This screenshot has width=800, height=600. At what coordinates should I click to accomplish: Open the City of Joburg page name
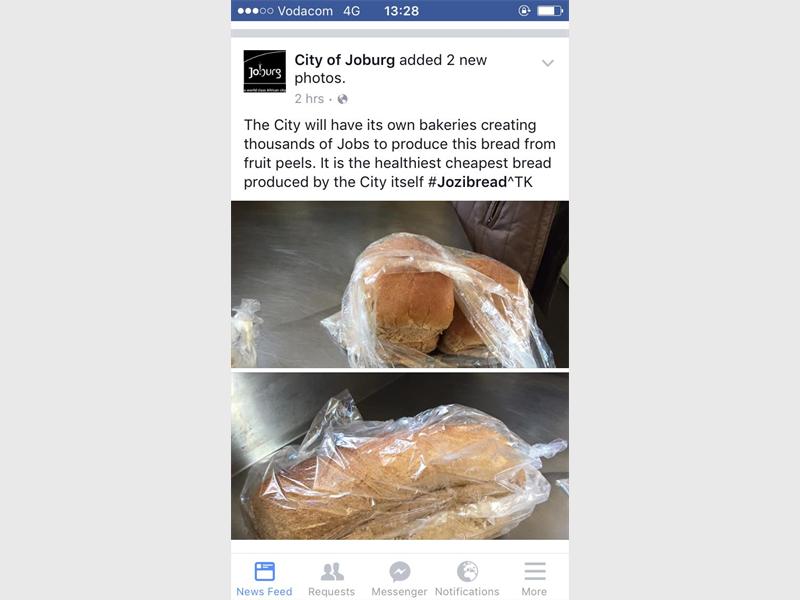click(x=344, y=60)
